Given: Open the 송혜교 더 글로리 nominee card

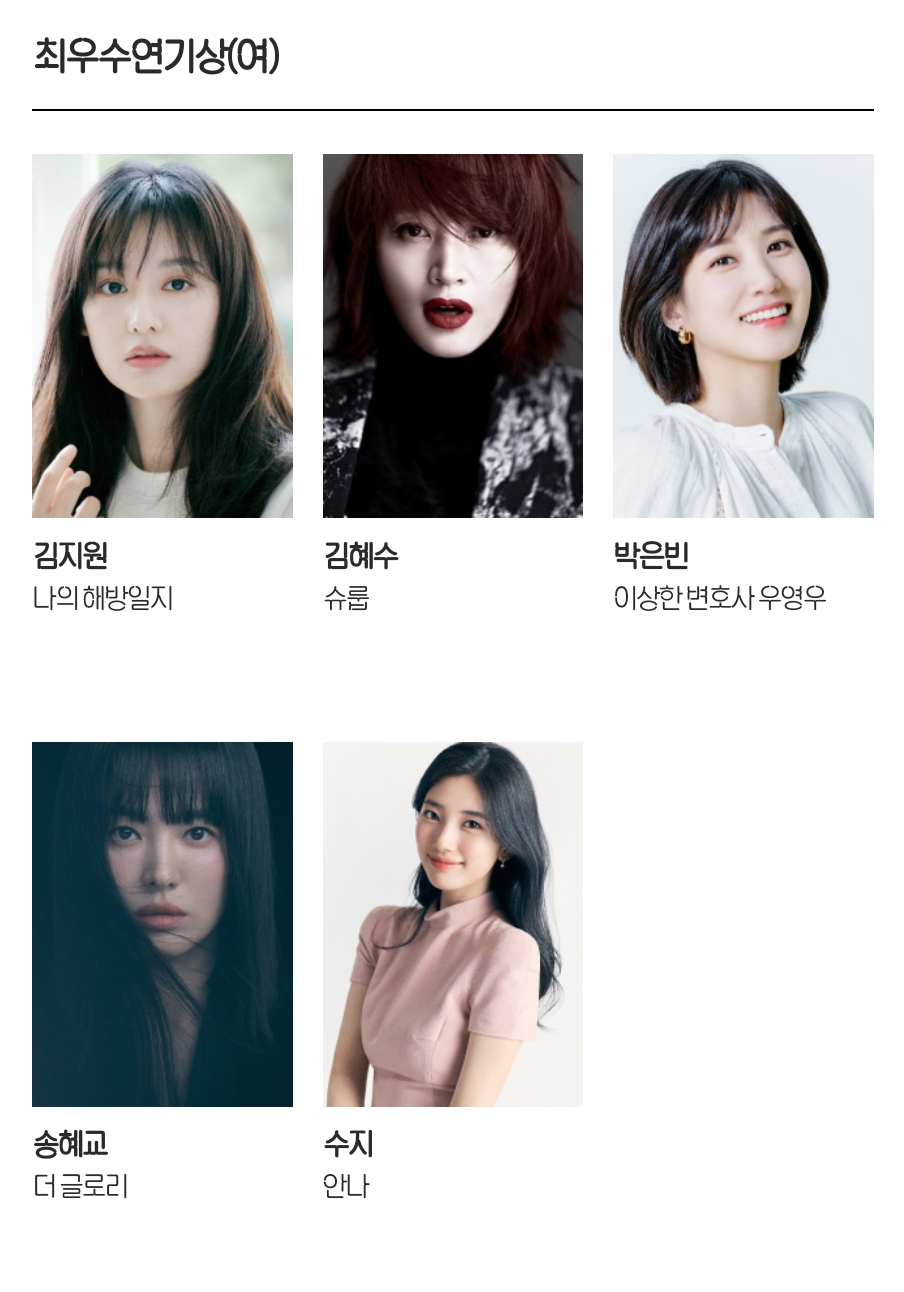Looking at the screenshot, I should coord(162,972).
